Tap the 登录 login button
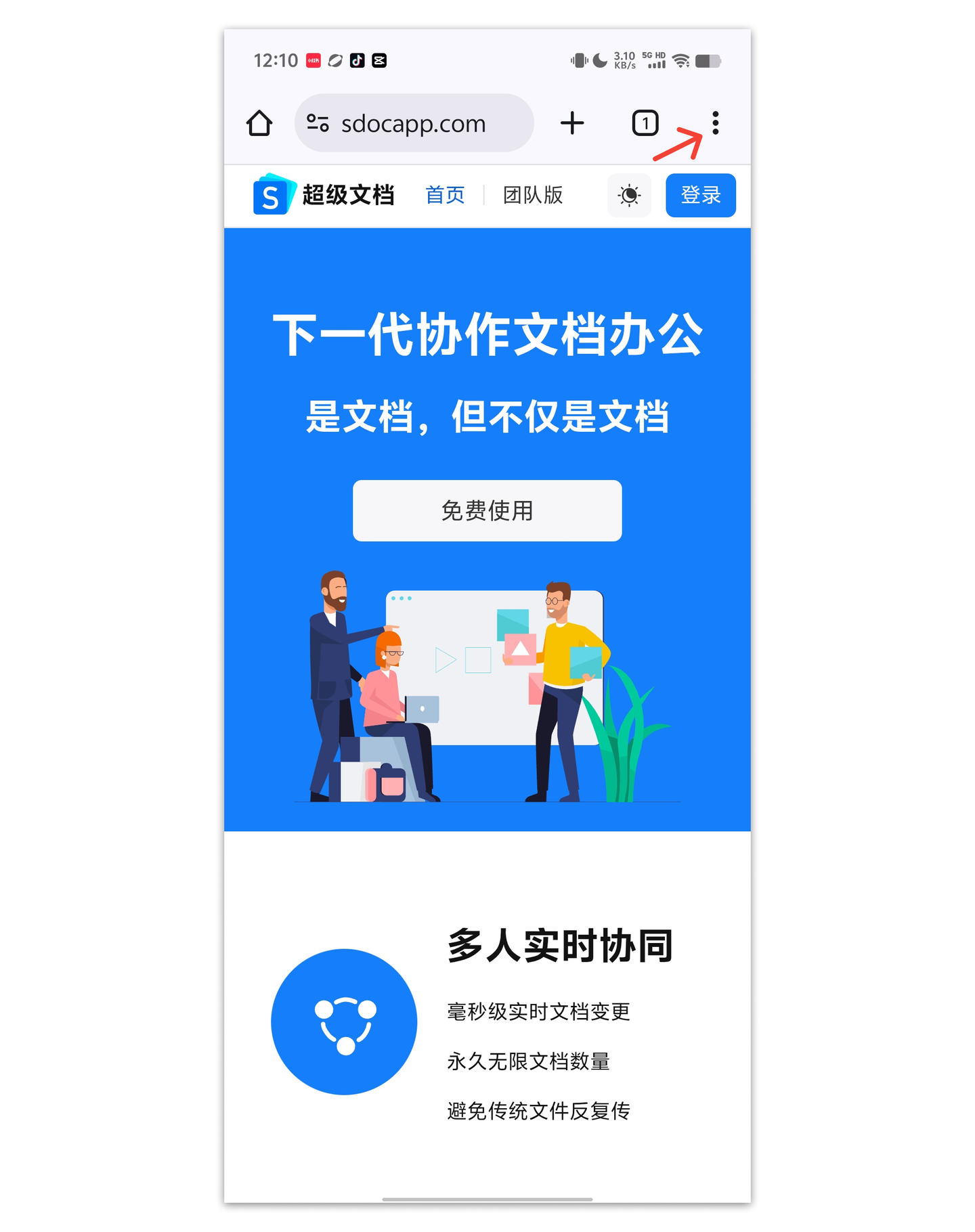 tap(700, 195)
